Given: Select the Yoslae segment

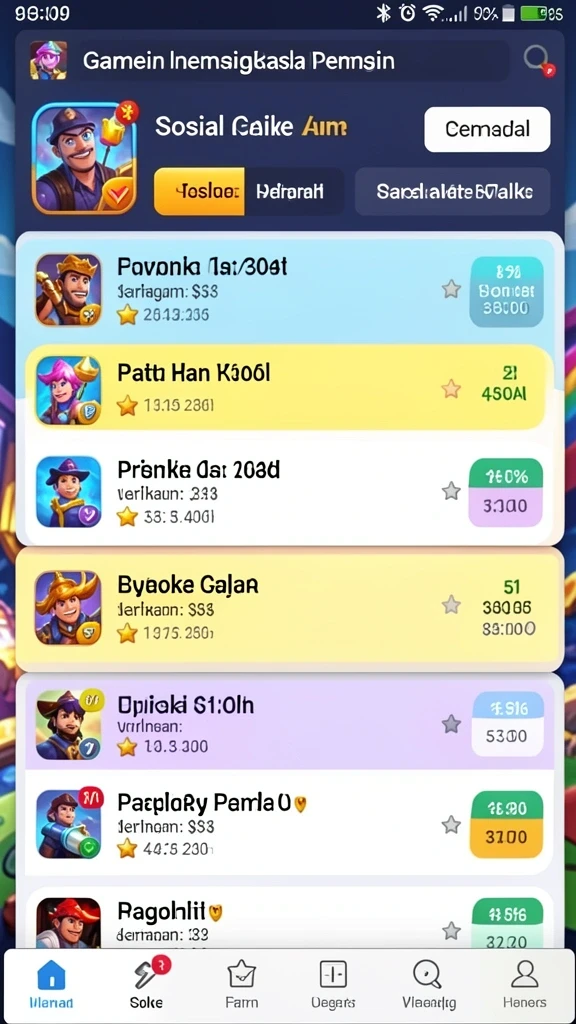Looking at the screenshot, I should point(199,192).
